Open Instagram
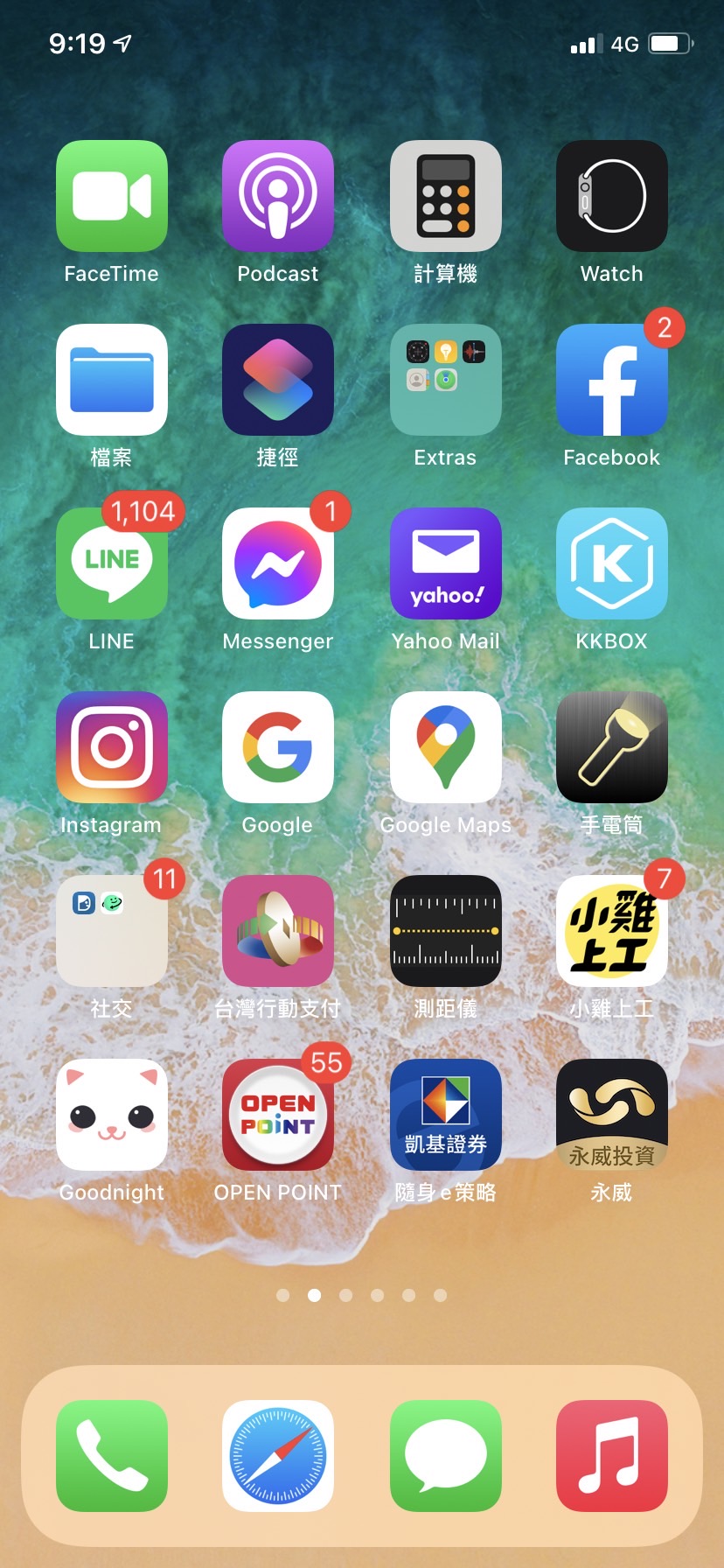Screen dimensions: 724x1568 click(x=112, y=747)
